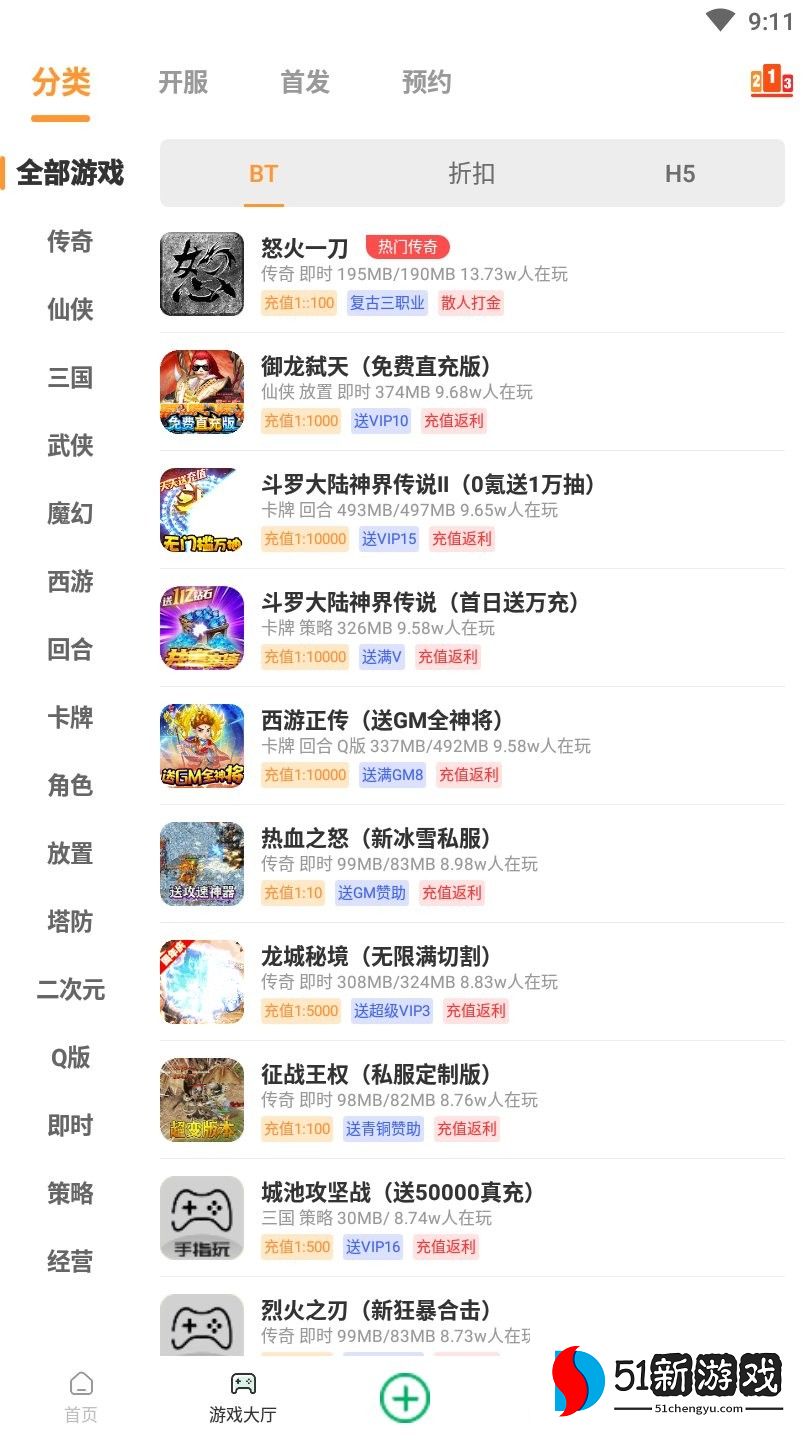Screen dimensions: 810x1440
Task: Filter games by 传奇 category
Action: pyautogui.click(x=70, y=242)
